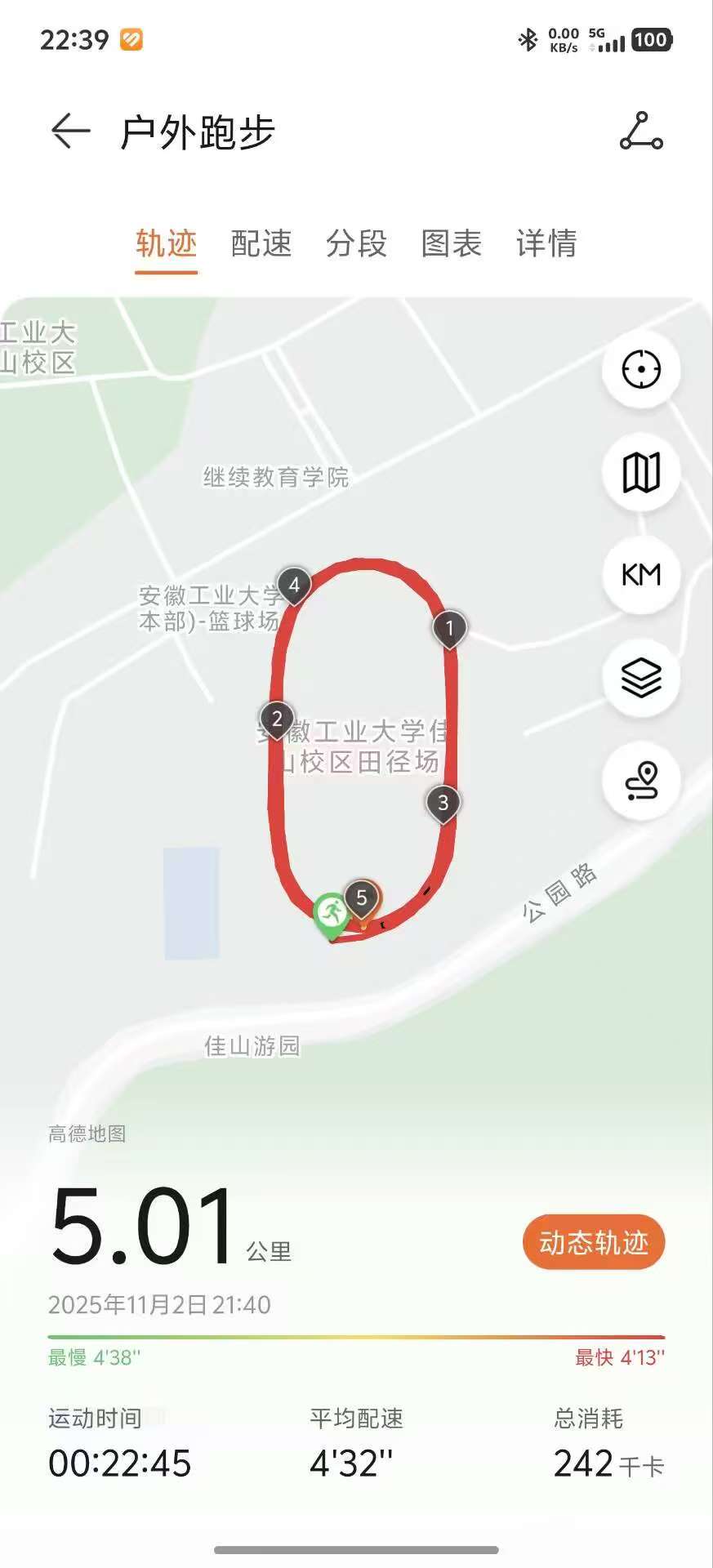Switch to the 配速 tab
The height and width of the screenshot is (1568, 713).
(261, 243)
